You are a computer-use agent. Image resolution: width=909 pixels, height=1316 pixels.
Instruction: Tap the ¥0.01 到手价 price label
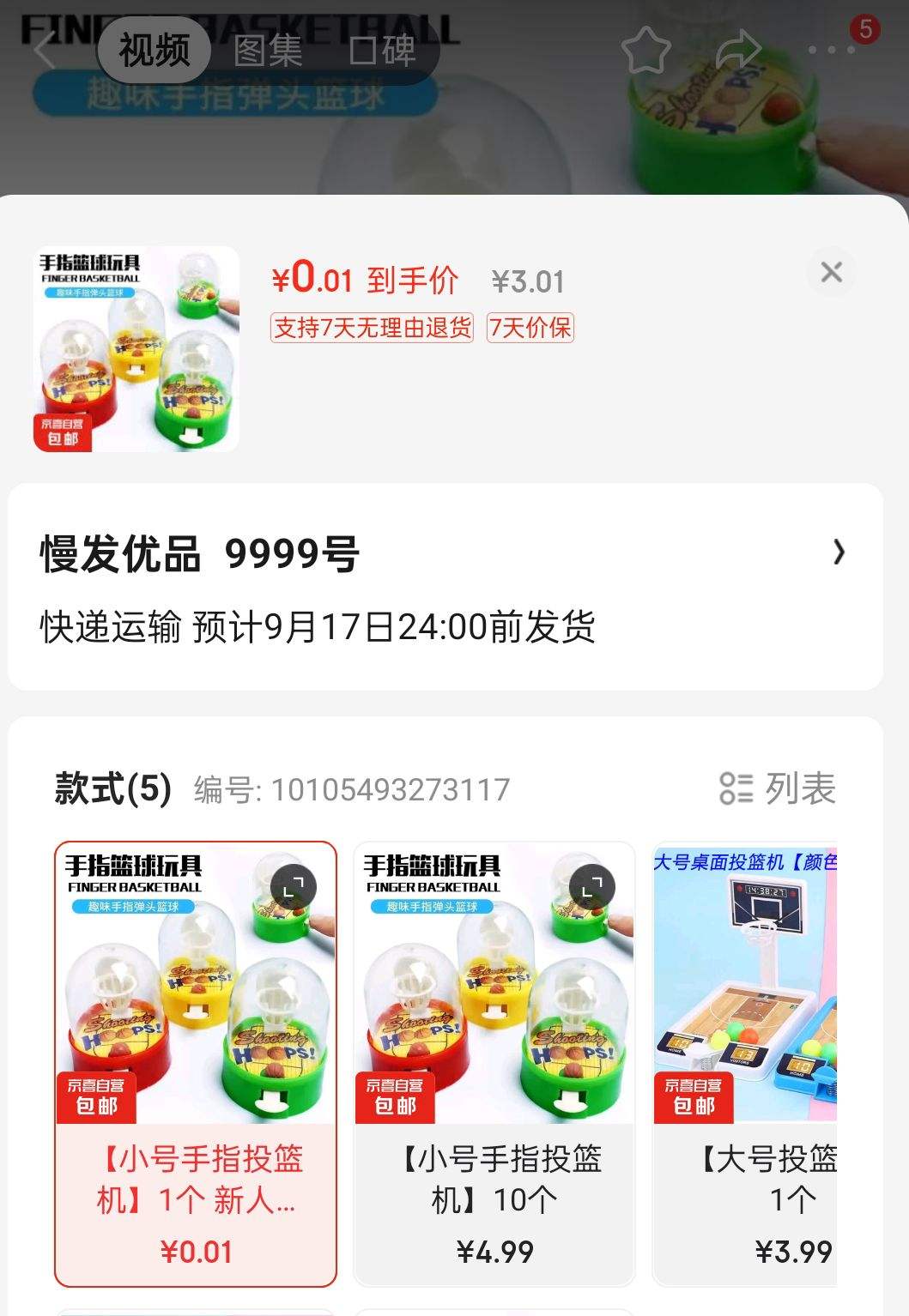(366, 279)
